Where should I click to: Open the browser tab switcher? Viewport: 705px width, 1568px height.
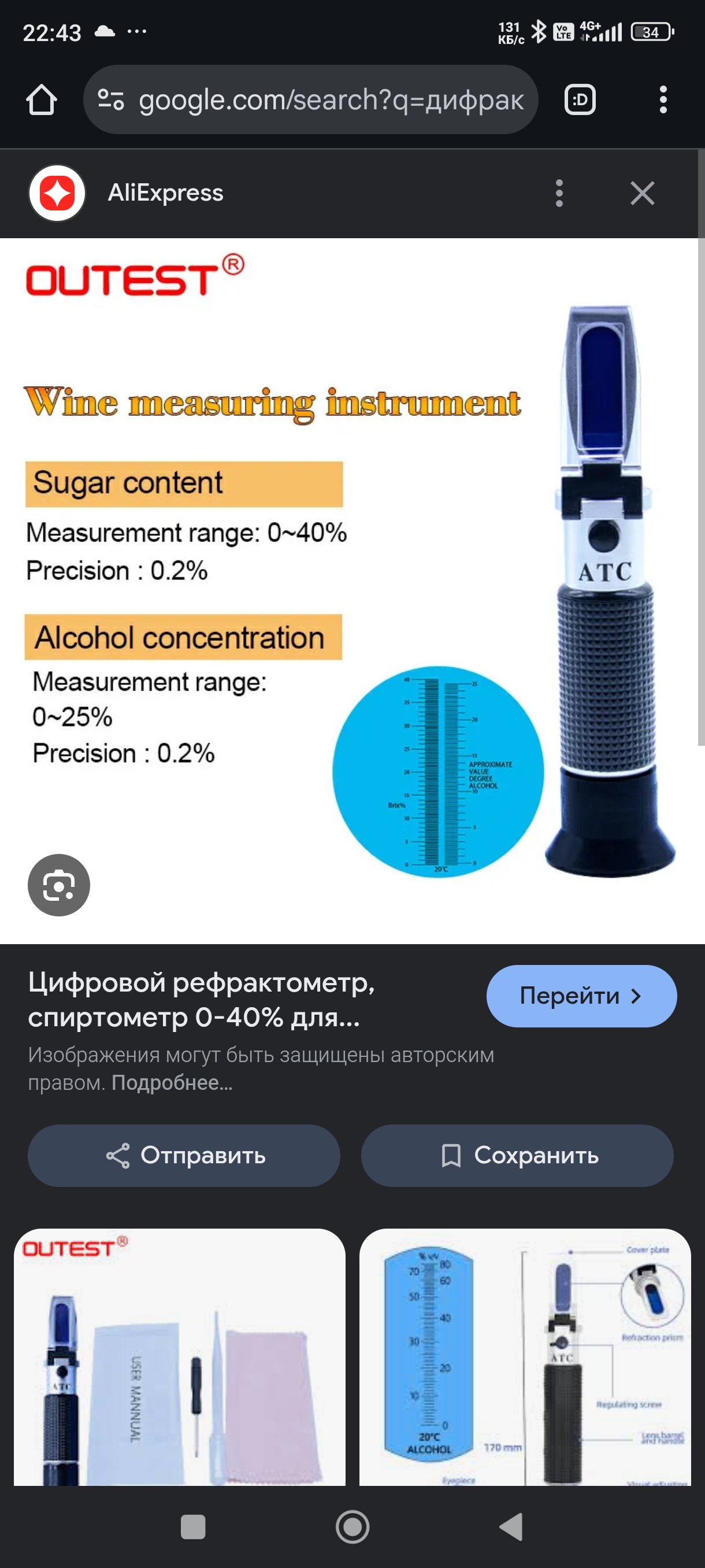coord(580,100)
